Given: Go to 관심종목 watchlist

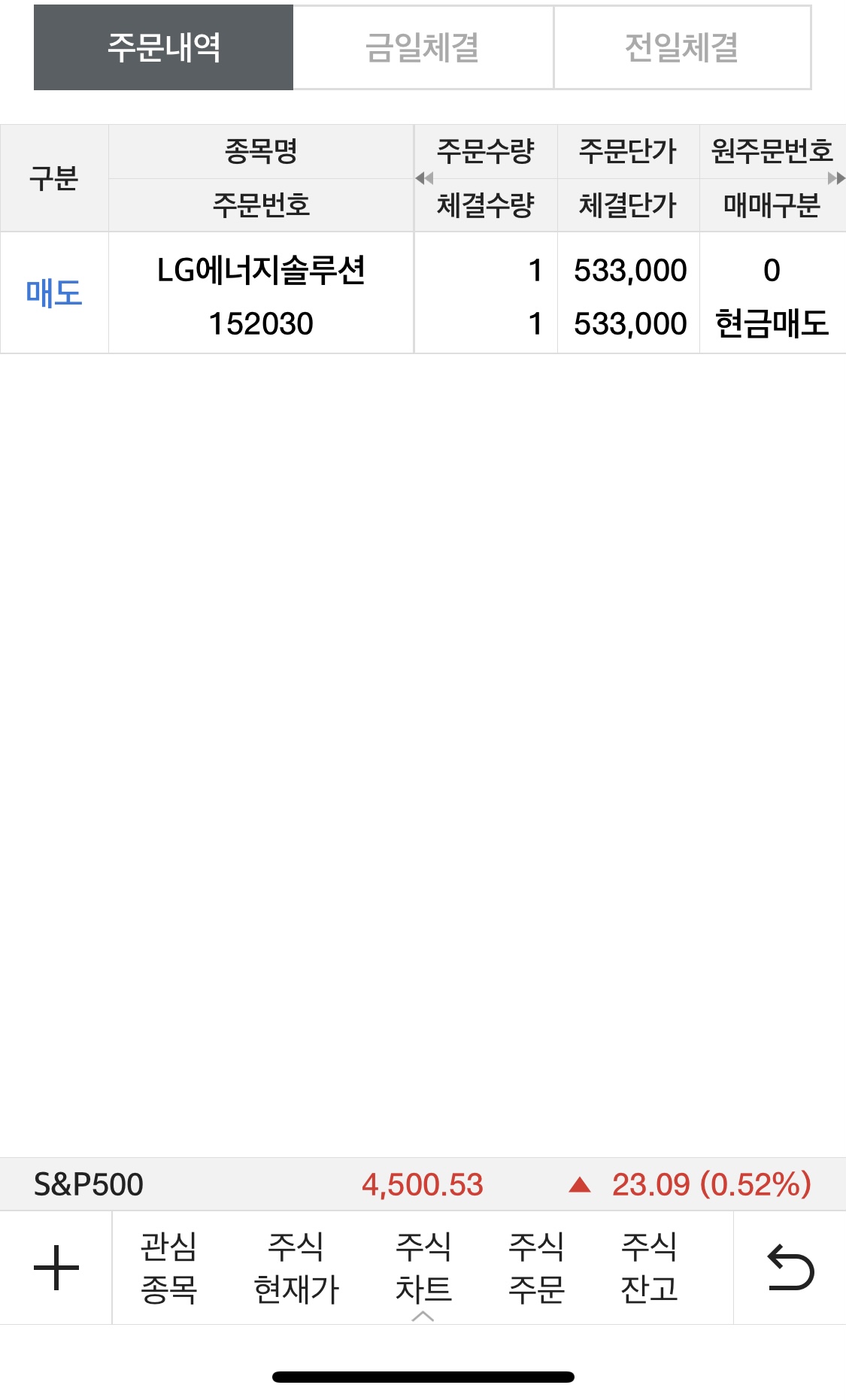Looking at the screenshot, I should (x=169, y=1268).
